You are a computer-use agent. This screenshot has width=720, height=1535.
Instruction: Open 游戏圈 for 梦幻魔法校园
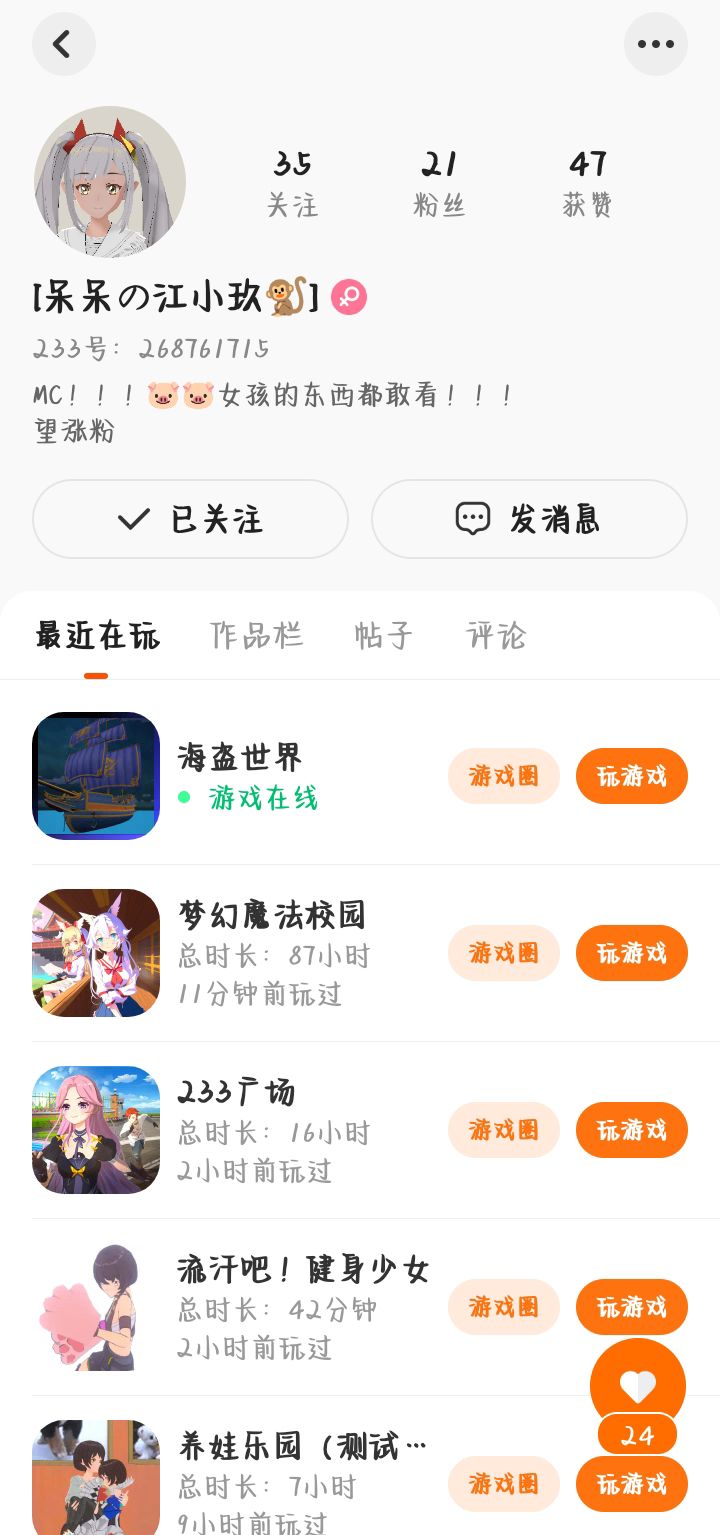point(503,953)
